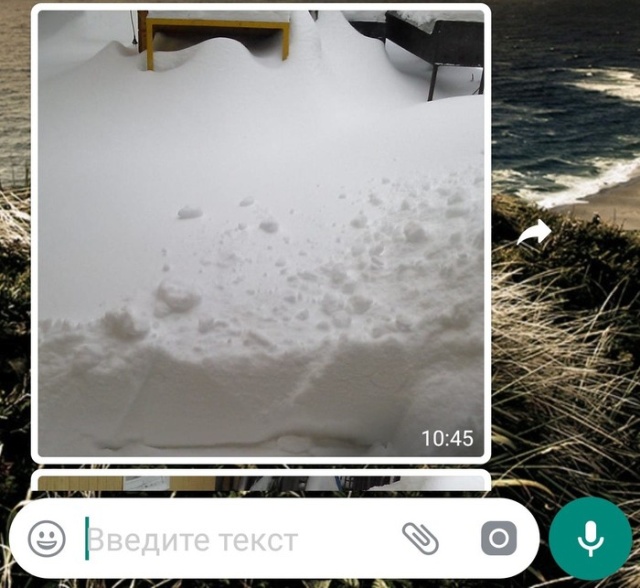Attach a file with the paperclip icon
Viewport: 640px width, 588px height.
point(421,539)
